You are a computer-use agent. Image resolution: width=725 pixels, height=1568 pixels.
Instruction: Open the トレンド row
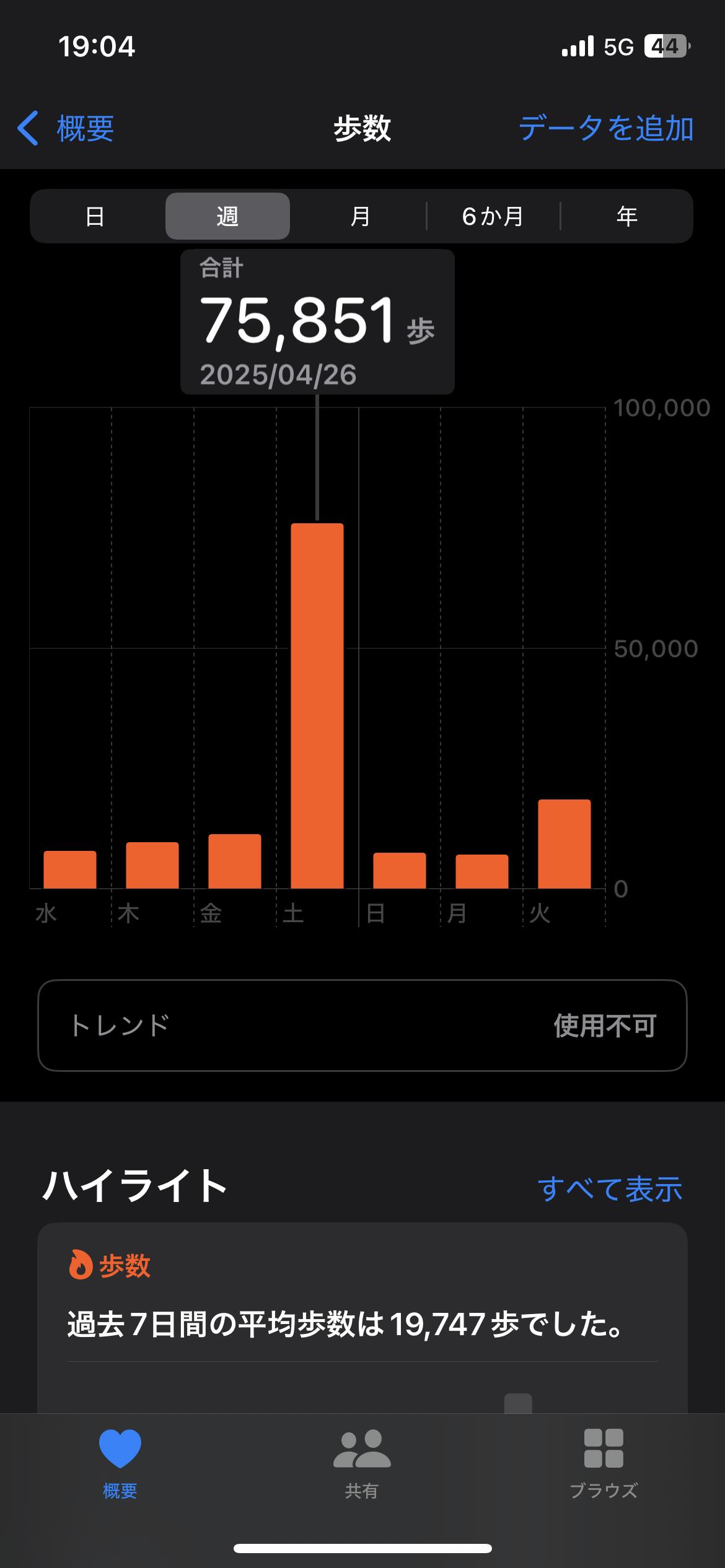[362, 1026]
